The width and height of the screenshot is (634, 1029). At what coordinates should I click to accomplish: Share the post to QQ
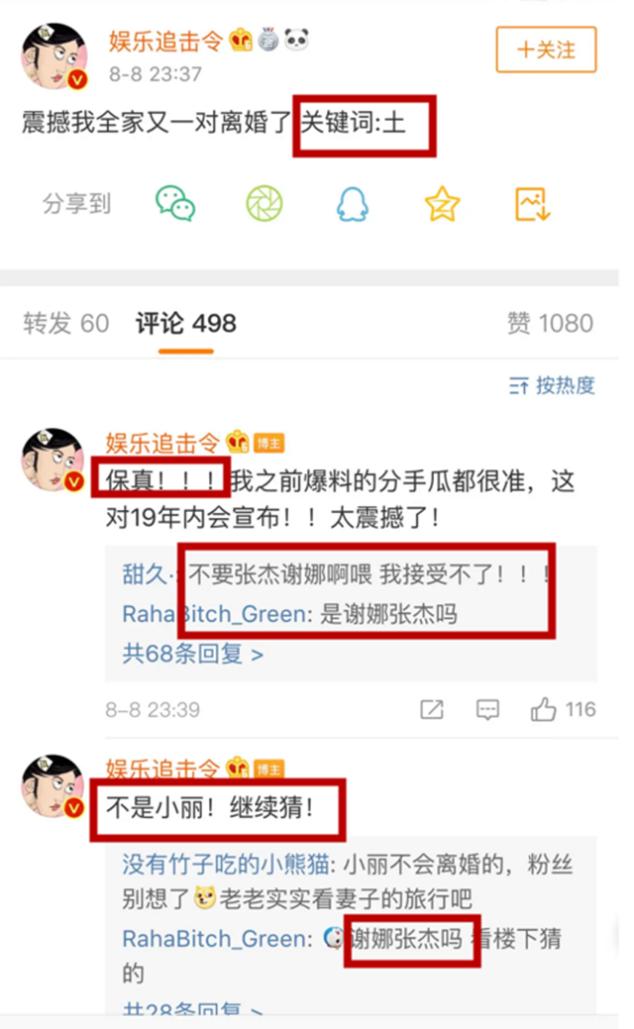click(x=352, y=204)
